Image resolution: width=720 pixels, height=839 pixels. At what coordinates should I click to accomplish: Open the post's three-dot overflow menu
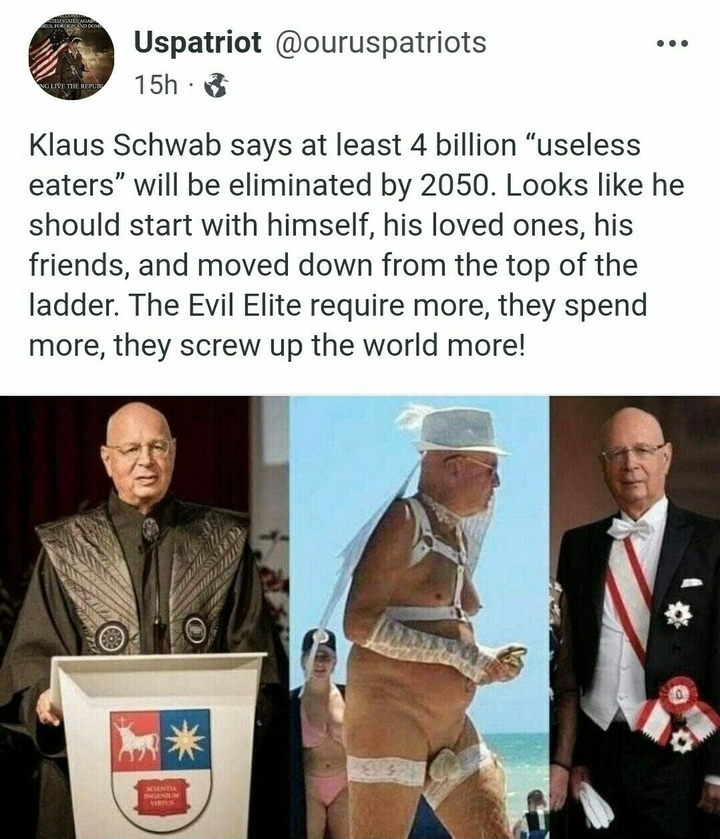(670, 45)
